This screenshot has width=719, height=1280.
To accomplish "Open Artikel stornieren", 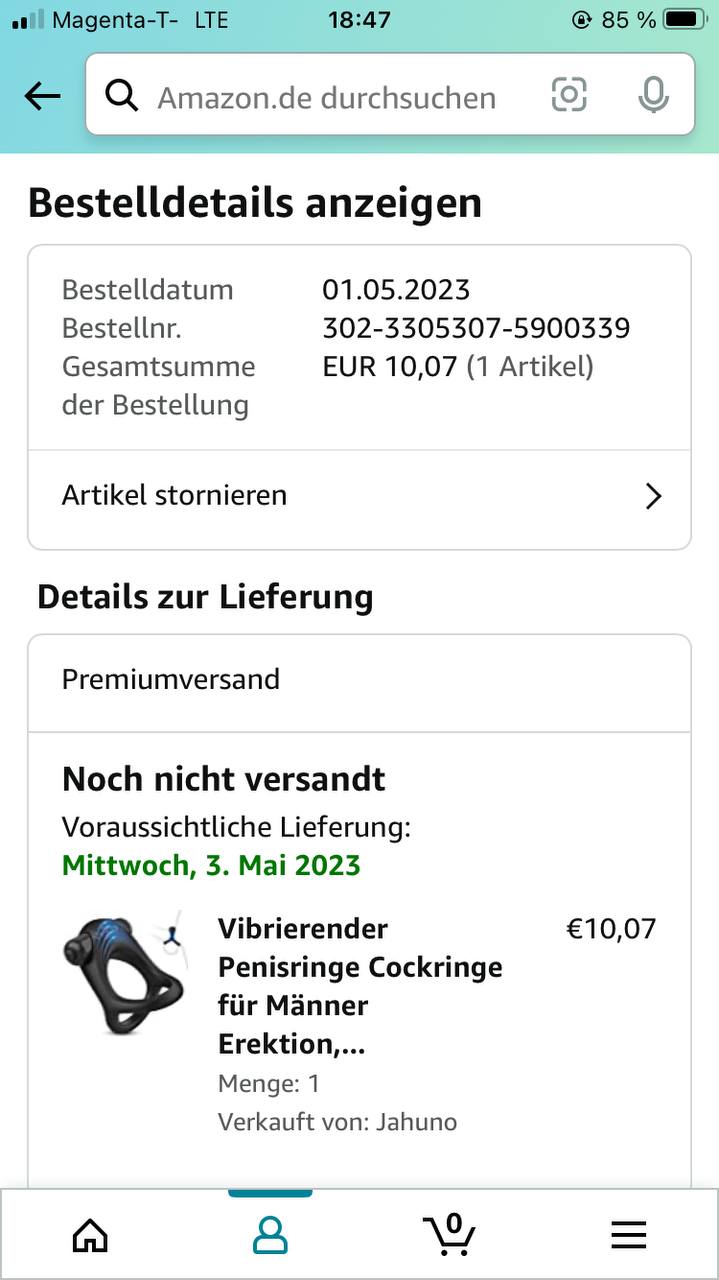I will 359,496.
